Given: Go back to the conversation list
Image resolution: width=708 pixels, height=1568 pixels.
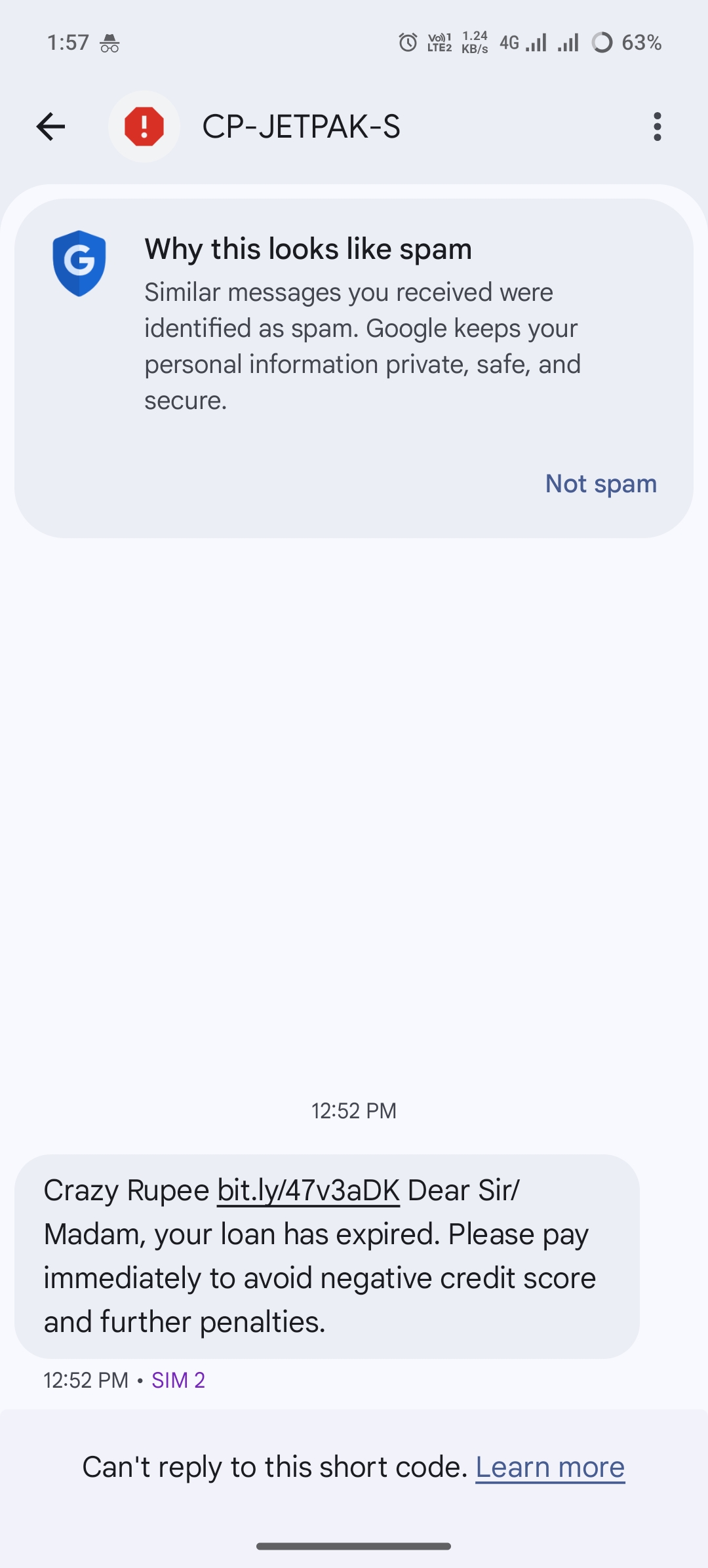Looking at the screenshot, I should [x=50, y=127].
